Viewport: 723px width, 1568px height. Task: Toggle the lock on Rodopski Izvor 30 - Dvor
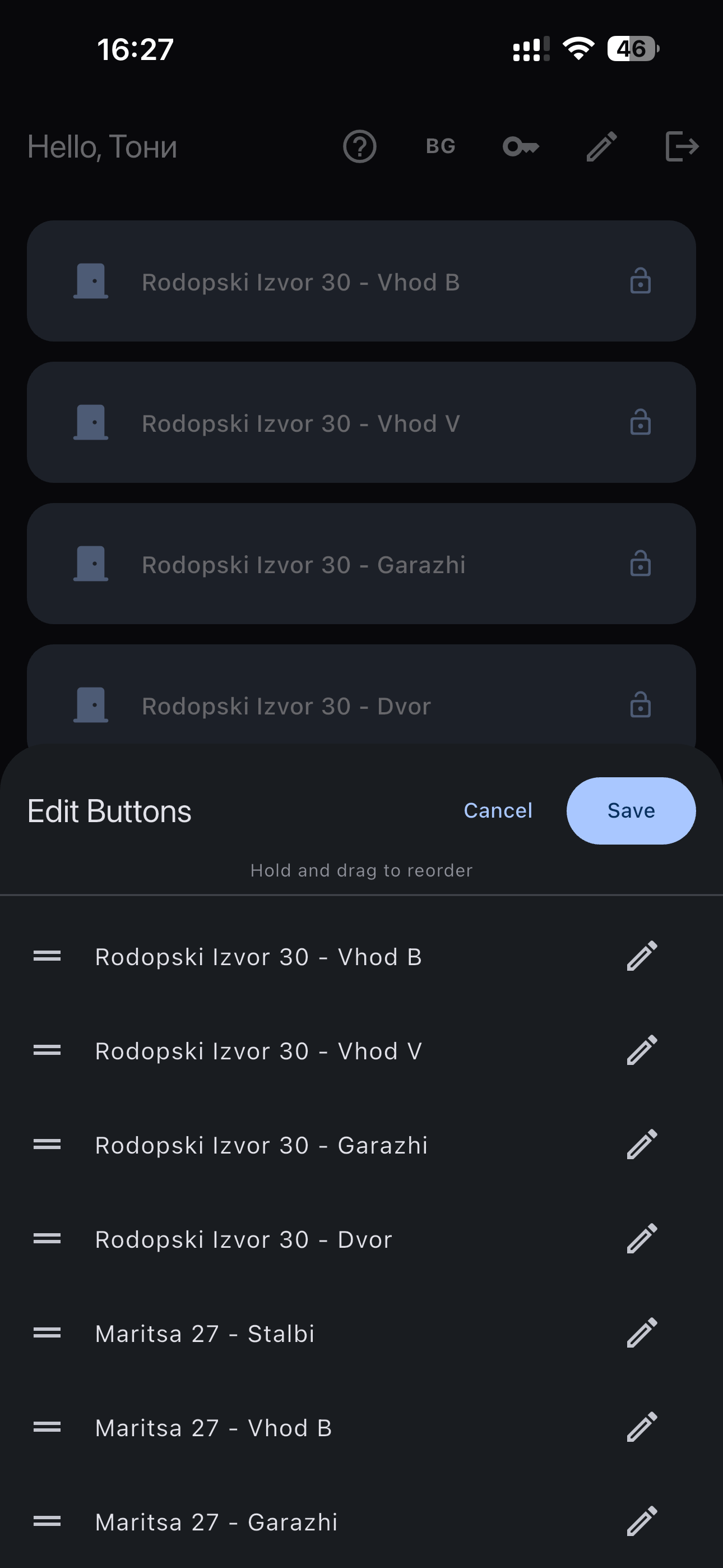point(641,705)
